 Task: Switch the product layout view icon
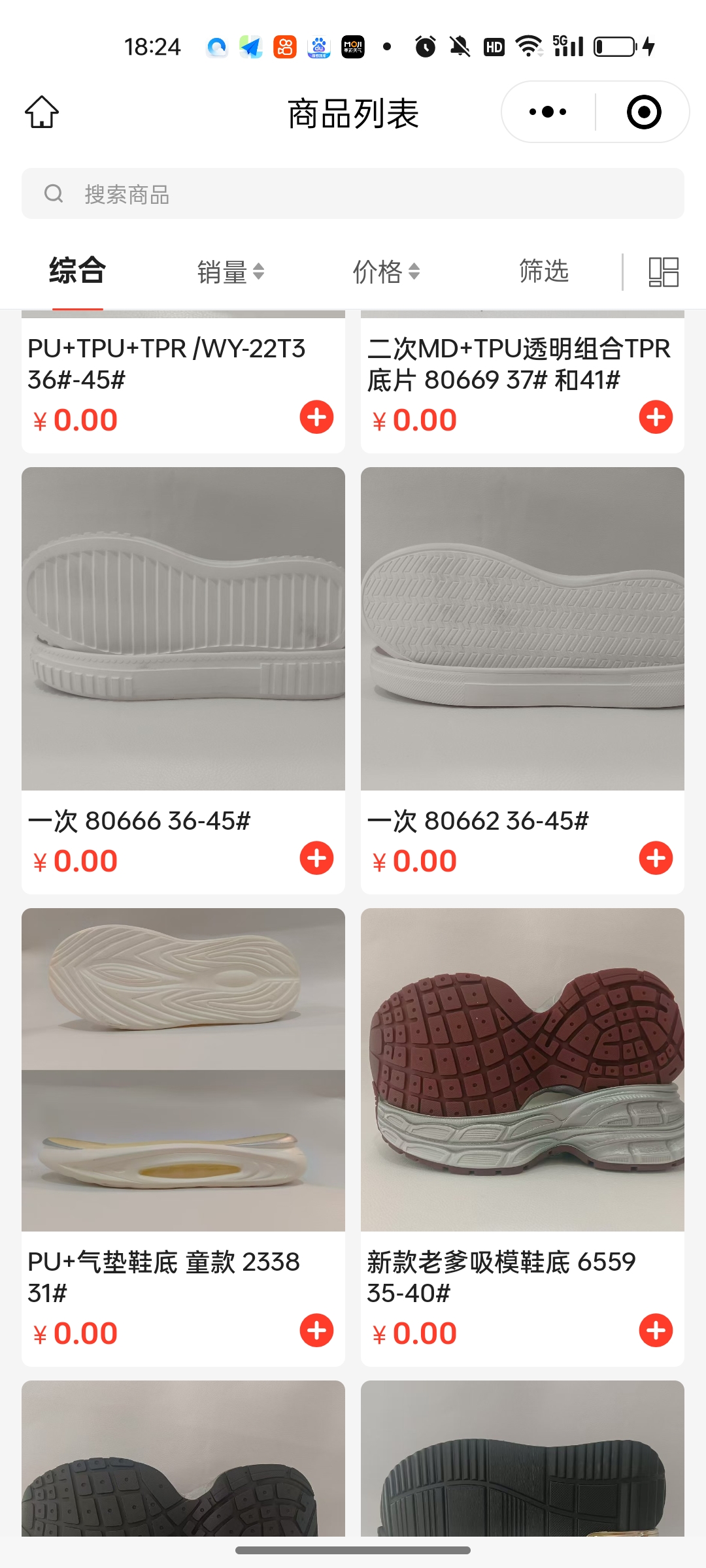pos(664,272)
